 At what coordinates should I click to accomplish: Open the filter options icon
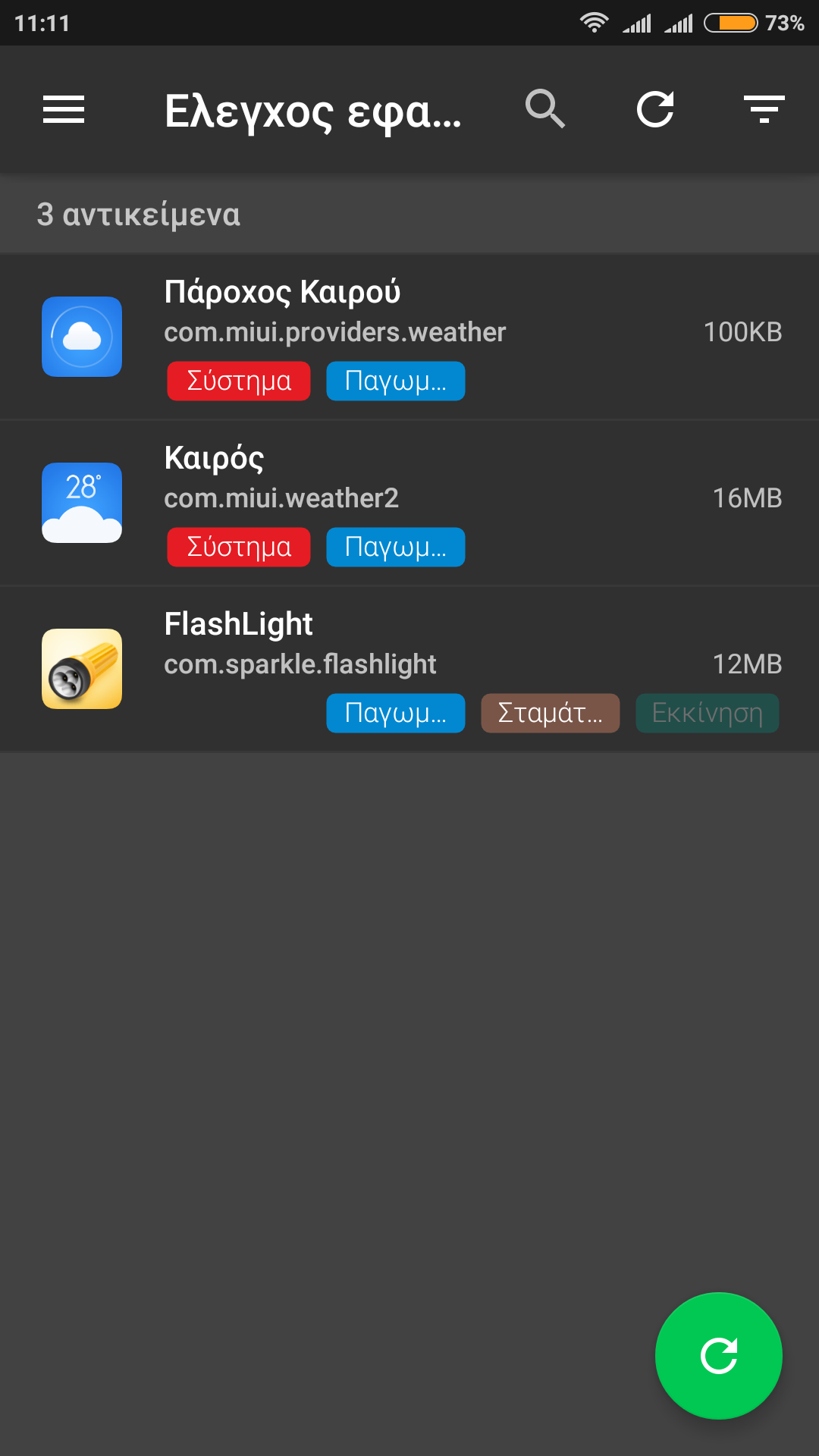coord(764,109)
